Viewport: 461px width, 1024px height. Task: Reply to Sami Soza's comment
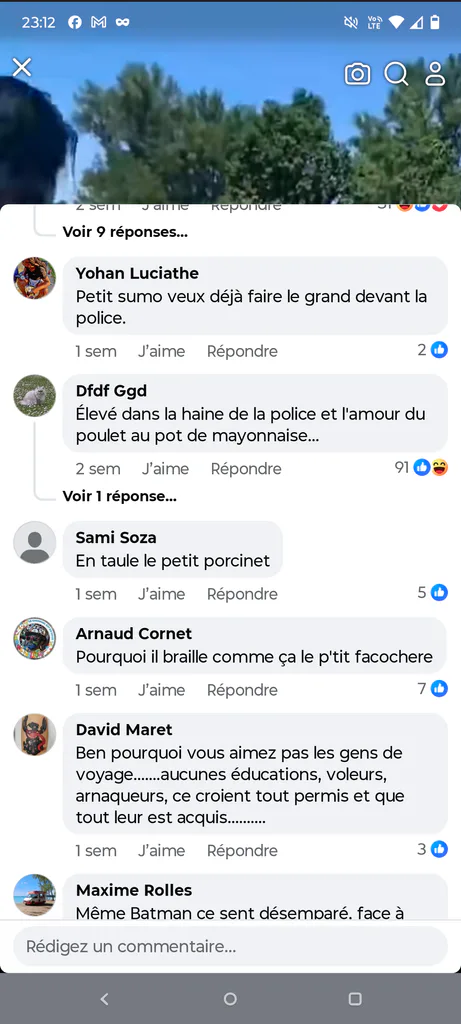tap(242, 594)
